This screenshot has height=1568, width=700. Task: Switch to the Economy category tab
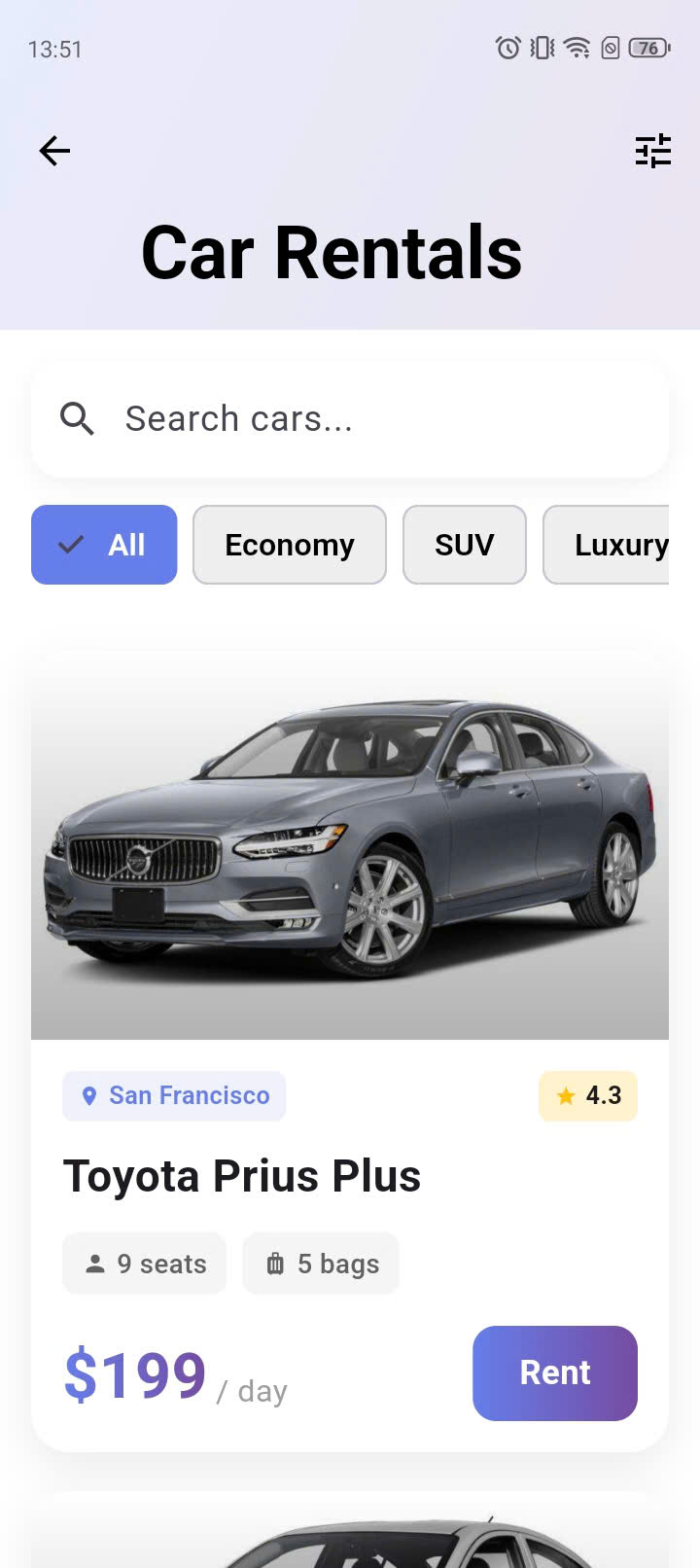[289, 545]
